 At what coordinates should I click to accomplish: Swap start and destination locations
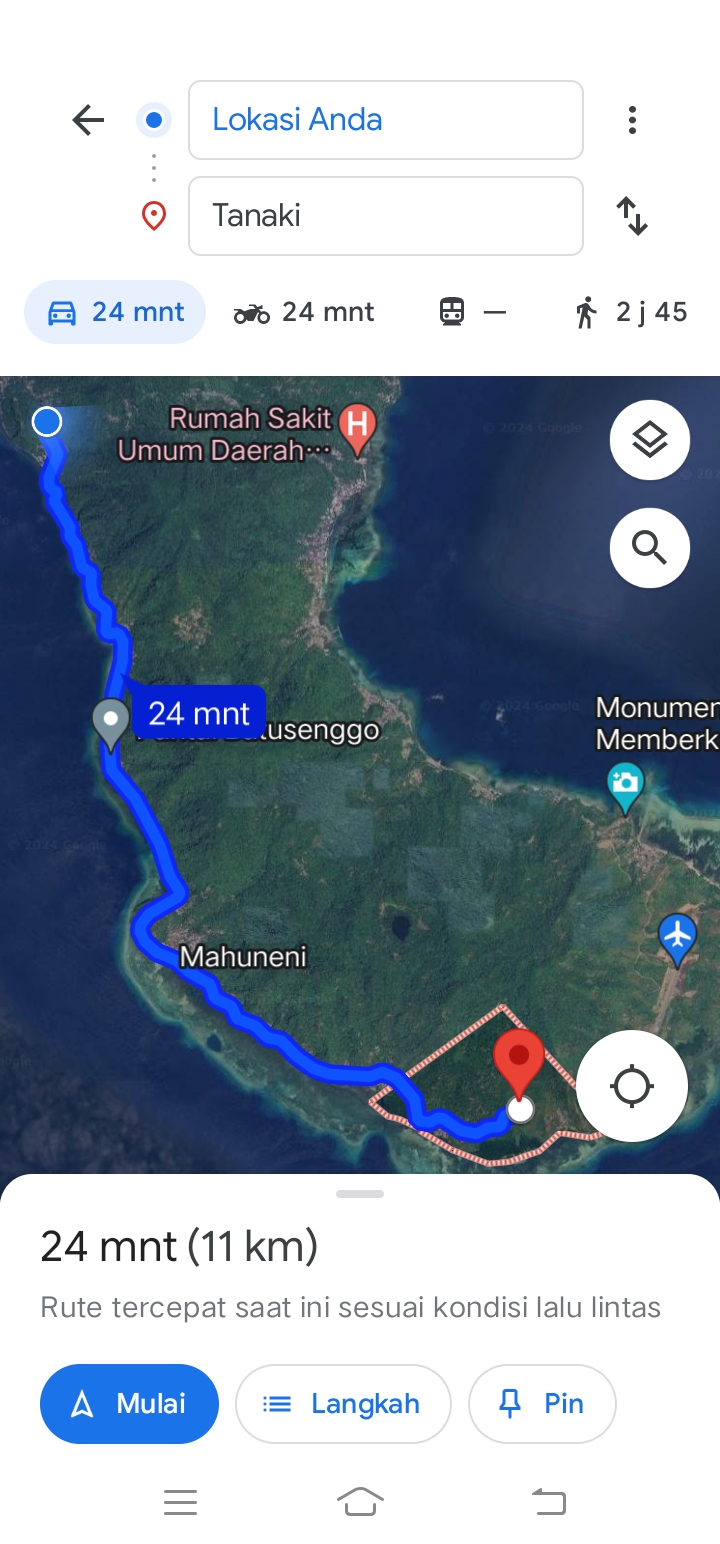click(x=632, y=216)
